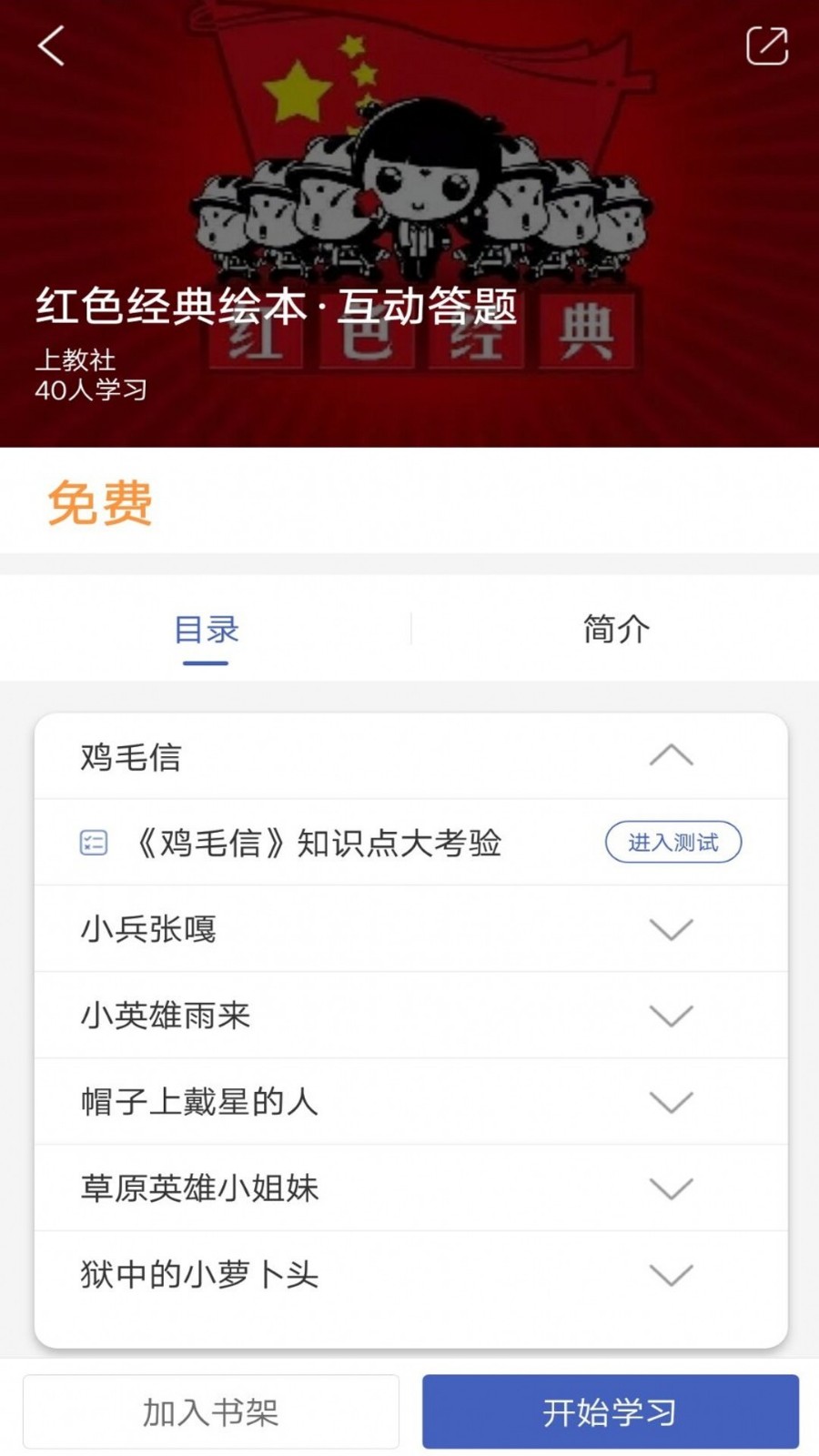
Task: Expand the 狱中的小萝卜头 section
Action: 671,1275
